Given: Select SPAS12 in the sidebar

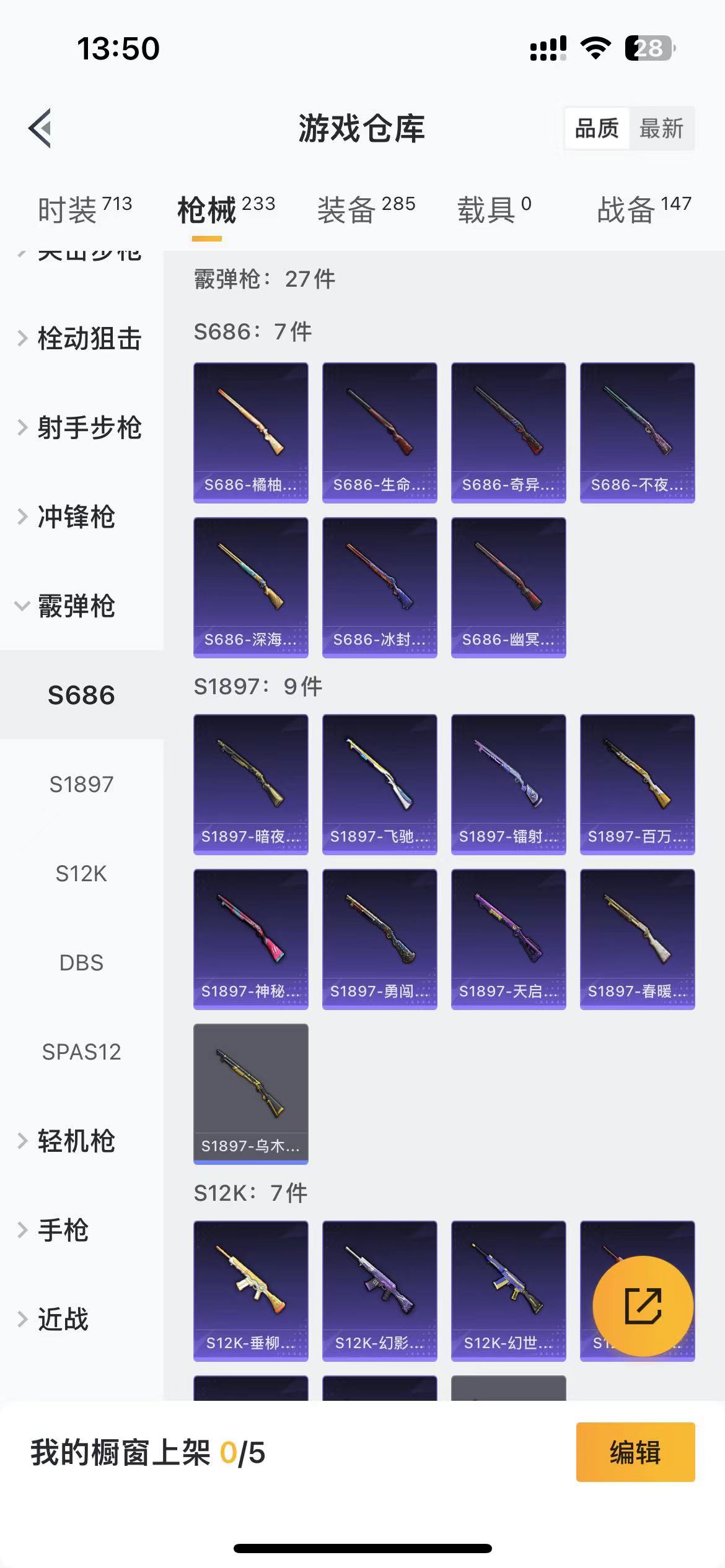Looking at the screenshot, I should [81, 1051].
